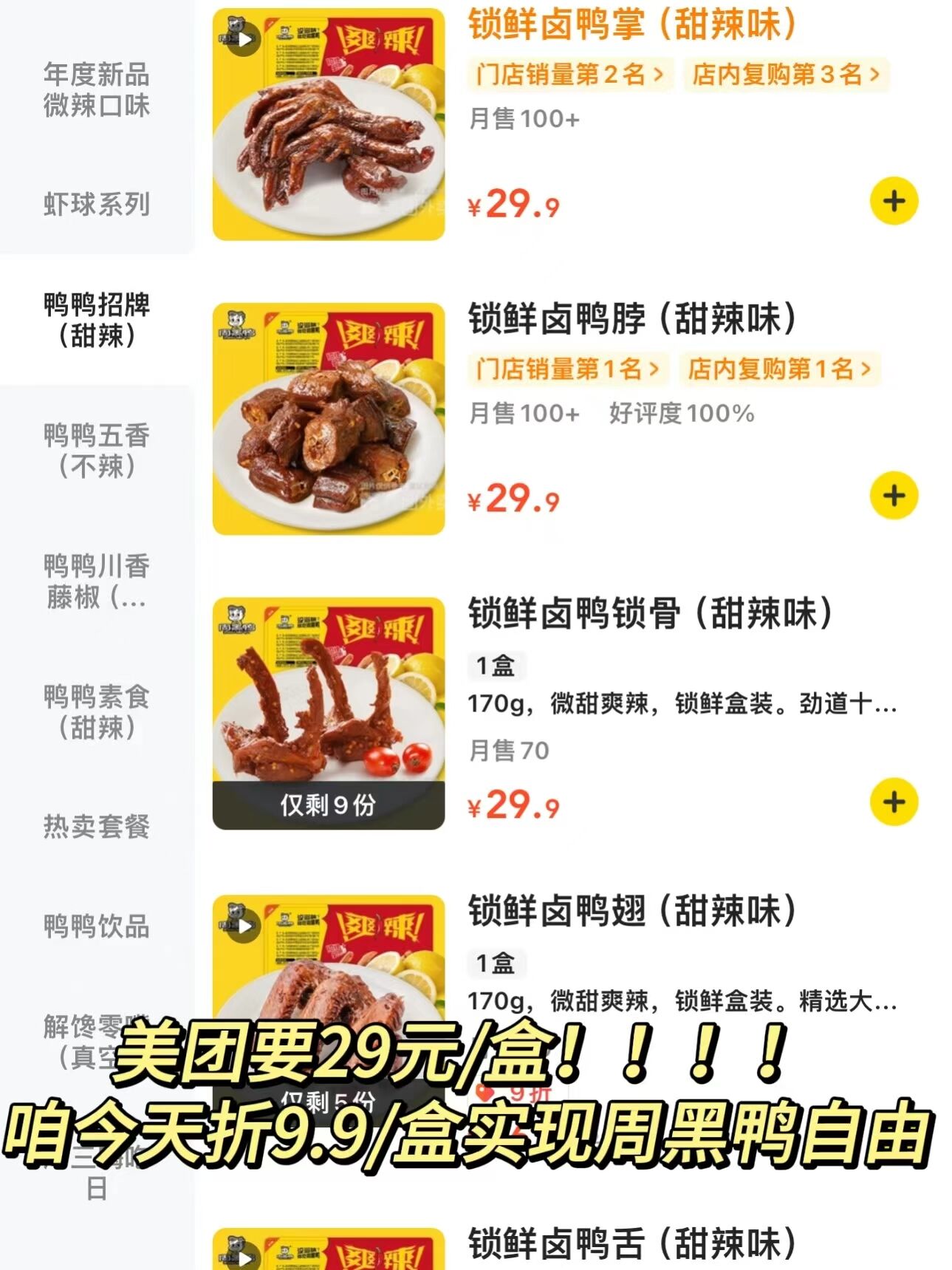Open 门店销量第2名 ranking for 鸭掌

coord(569,75)
